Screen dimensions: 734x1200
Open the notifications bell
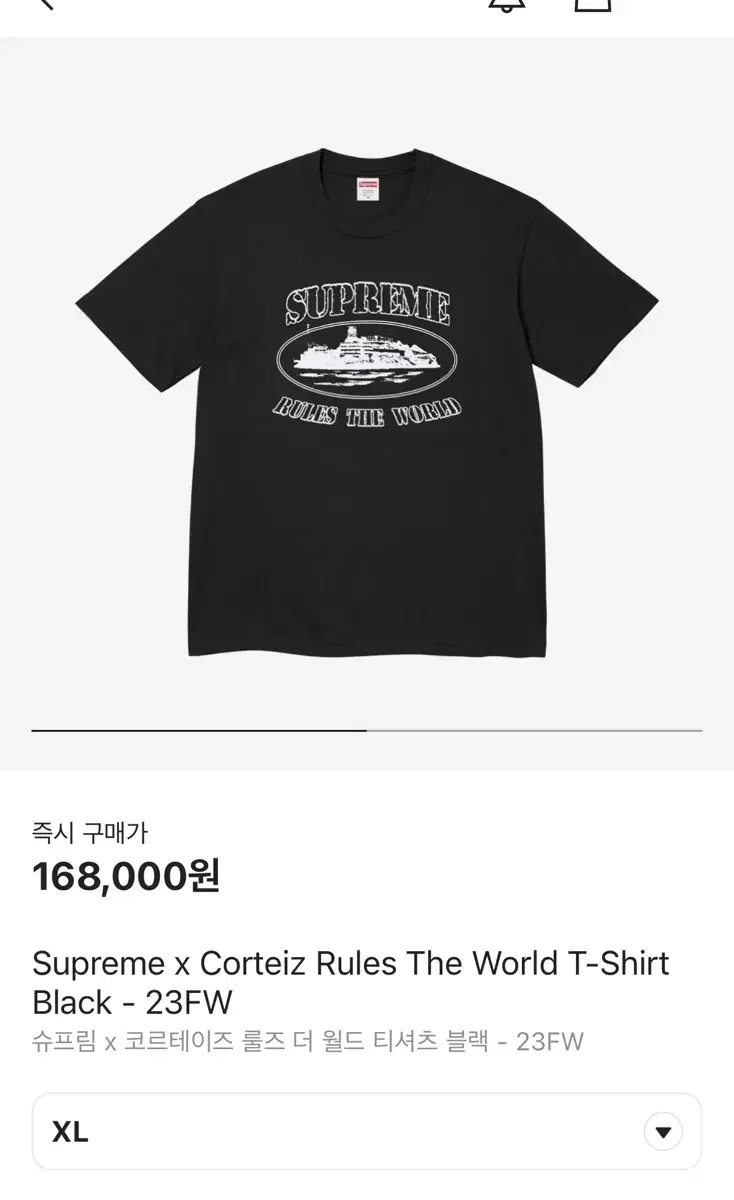(x=506, y=5)
